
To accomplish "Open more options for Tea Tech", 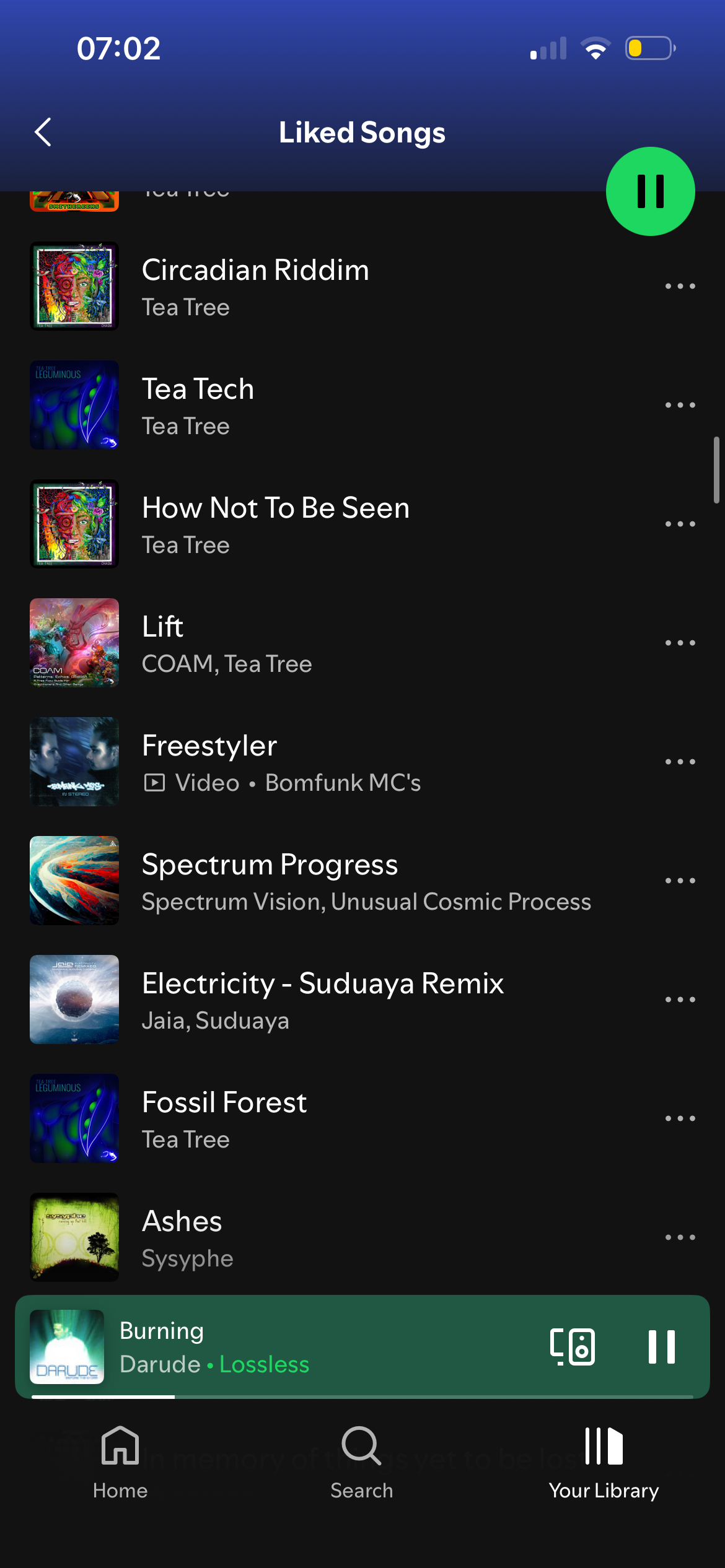I will tap(680, 405).
